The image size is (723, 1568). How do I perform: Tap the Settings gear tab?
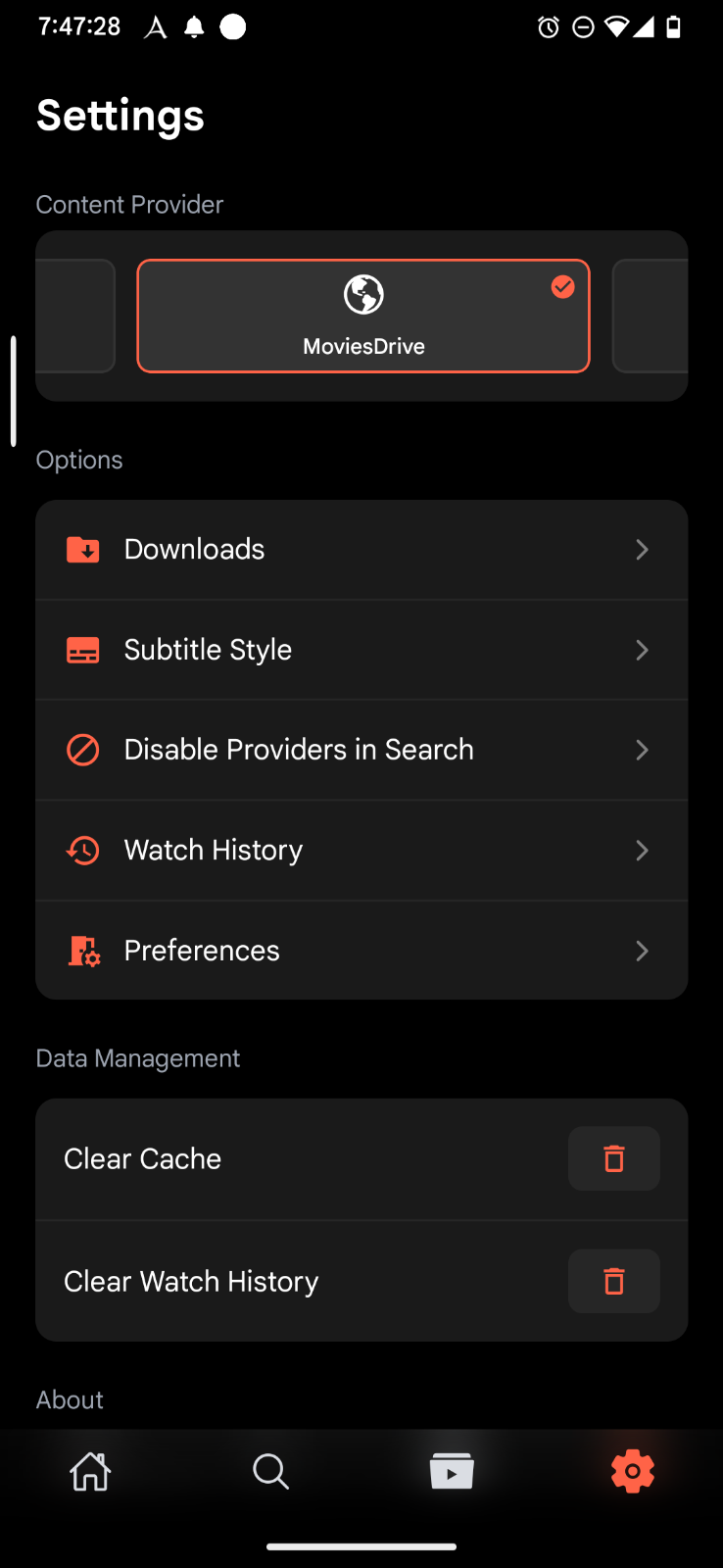click(x=633, y=1471)
